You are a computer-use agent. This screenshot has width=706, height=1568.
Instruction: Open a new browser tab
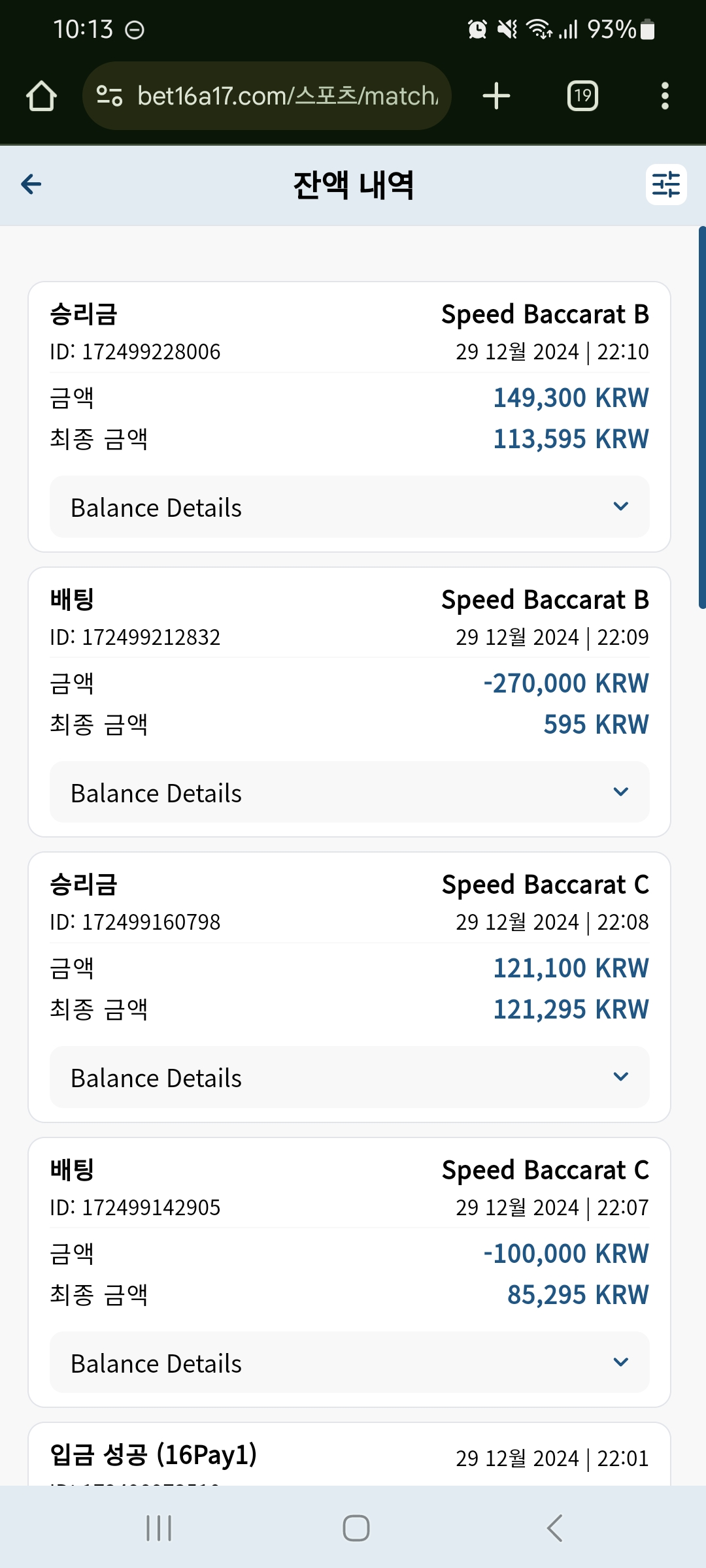click(x=496, y=96)
